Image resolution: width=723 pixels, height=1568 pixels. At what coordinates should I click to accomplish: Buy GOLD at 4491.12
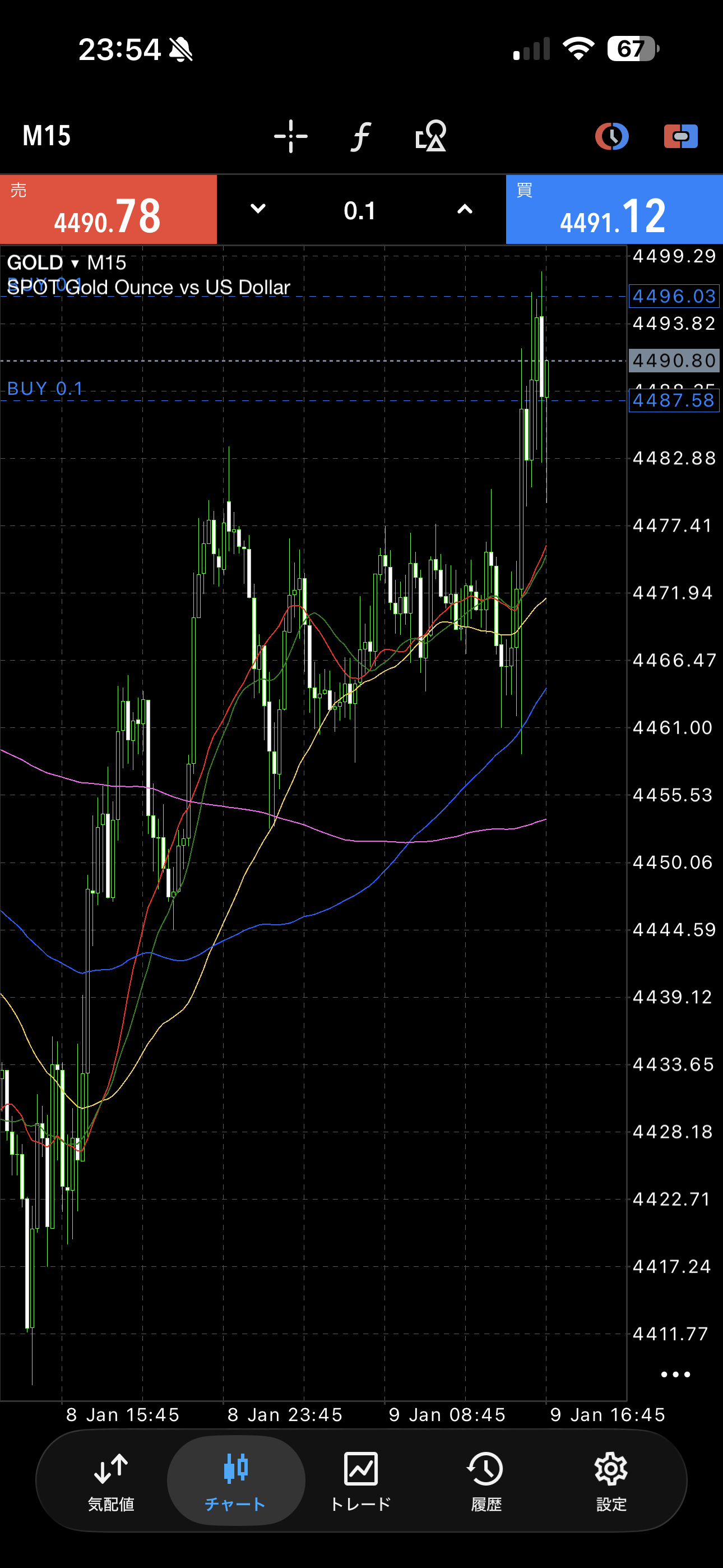pyautogui.click(x=614, y=210)
